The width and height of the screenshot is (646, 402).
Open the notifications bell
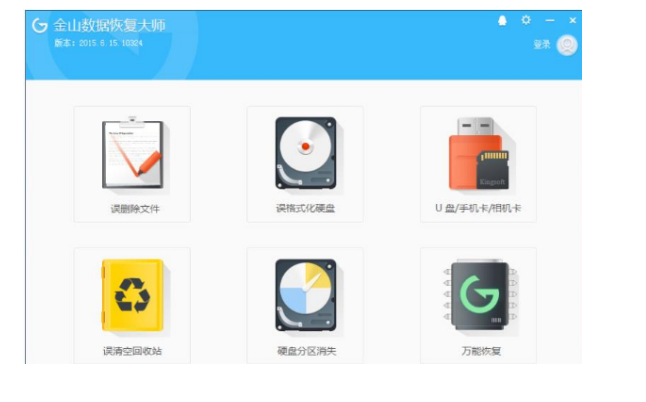[x=503, y=20]
